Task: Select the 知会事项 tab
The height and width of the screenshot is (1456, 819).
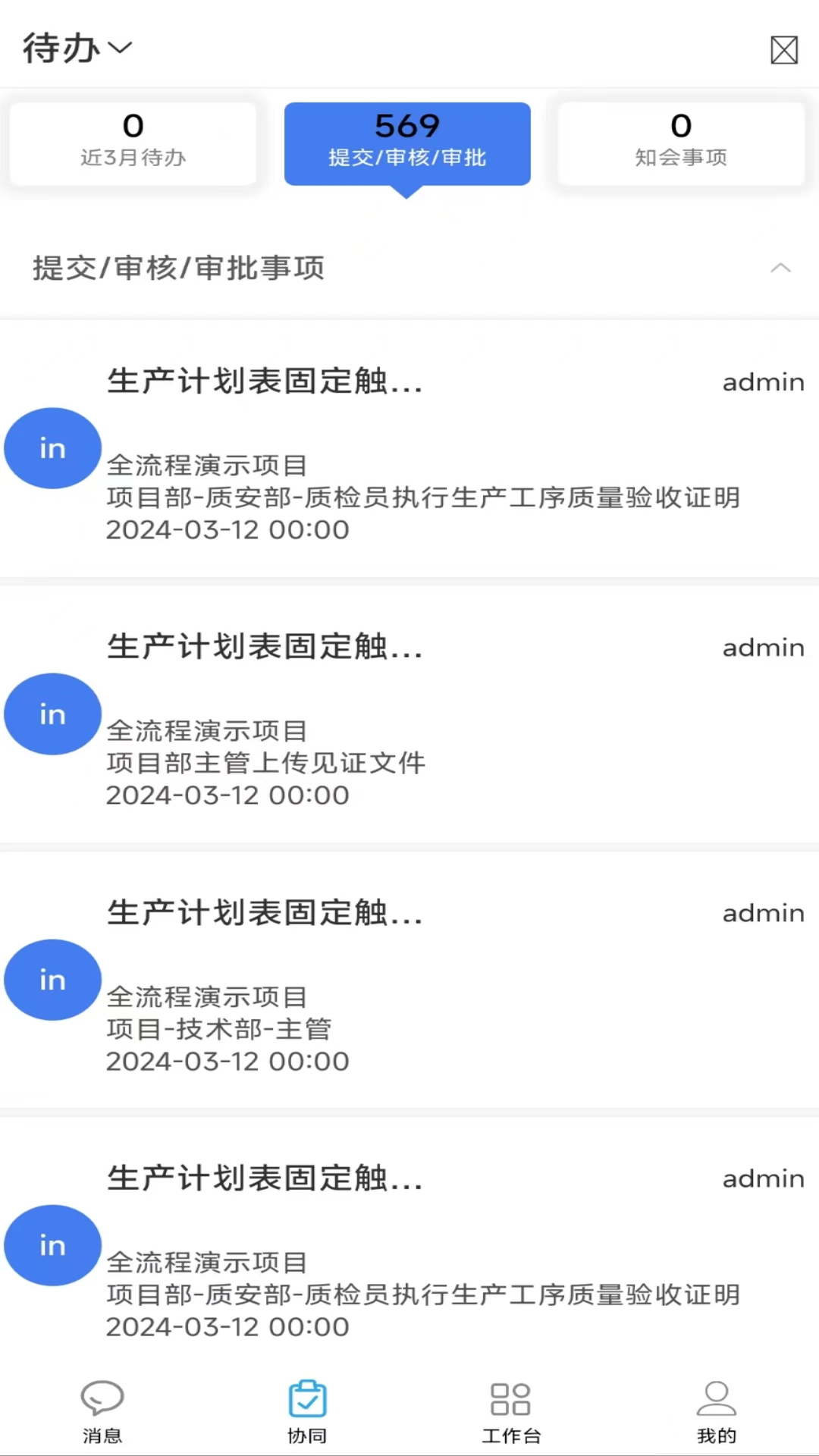Action: 680,143
